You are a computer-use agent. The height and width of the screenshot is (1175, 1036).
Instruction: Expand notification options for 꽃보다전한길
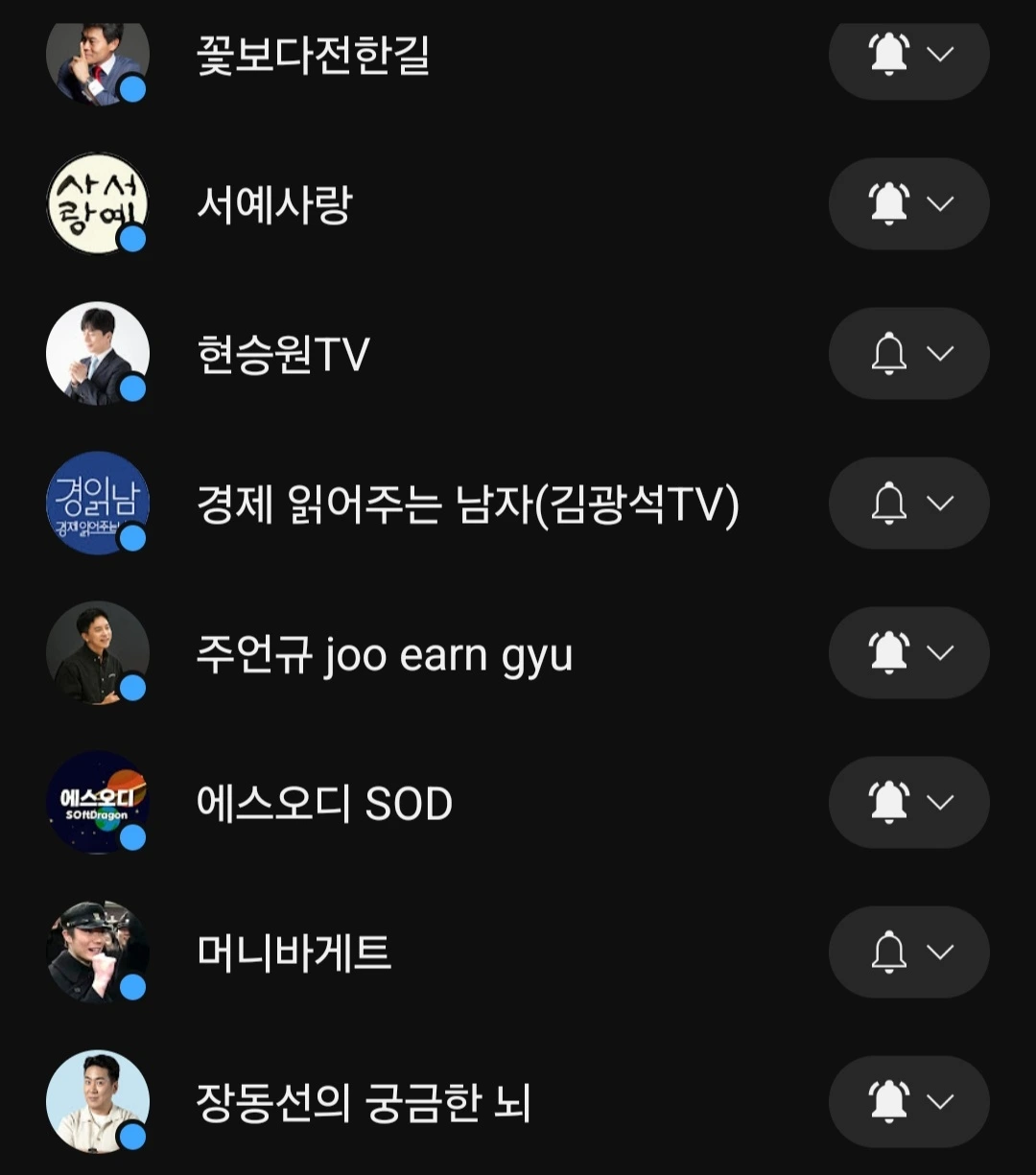[908, 56]
